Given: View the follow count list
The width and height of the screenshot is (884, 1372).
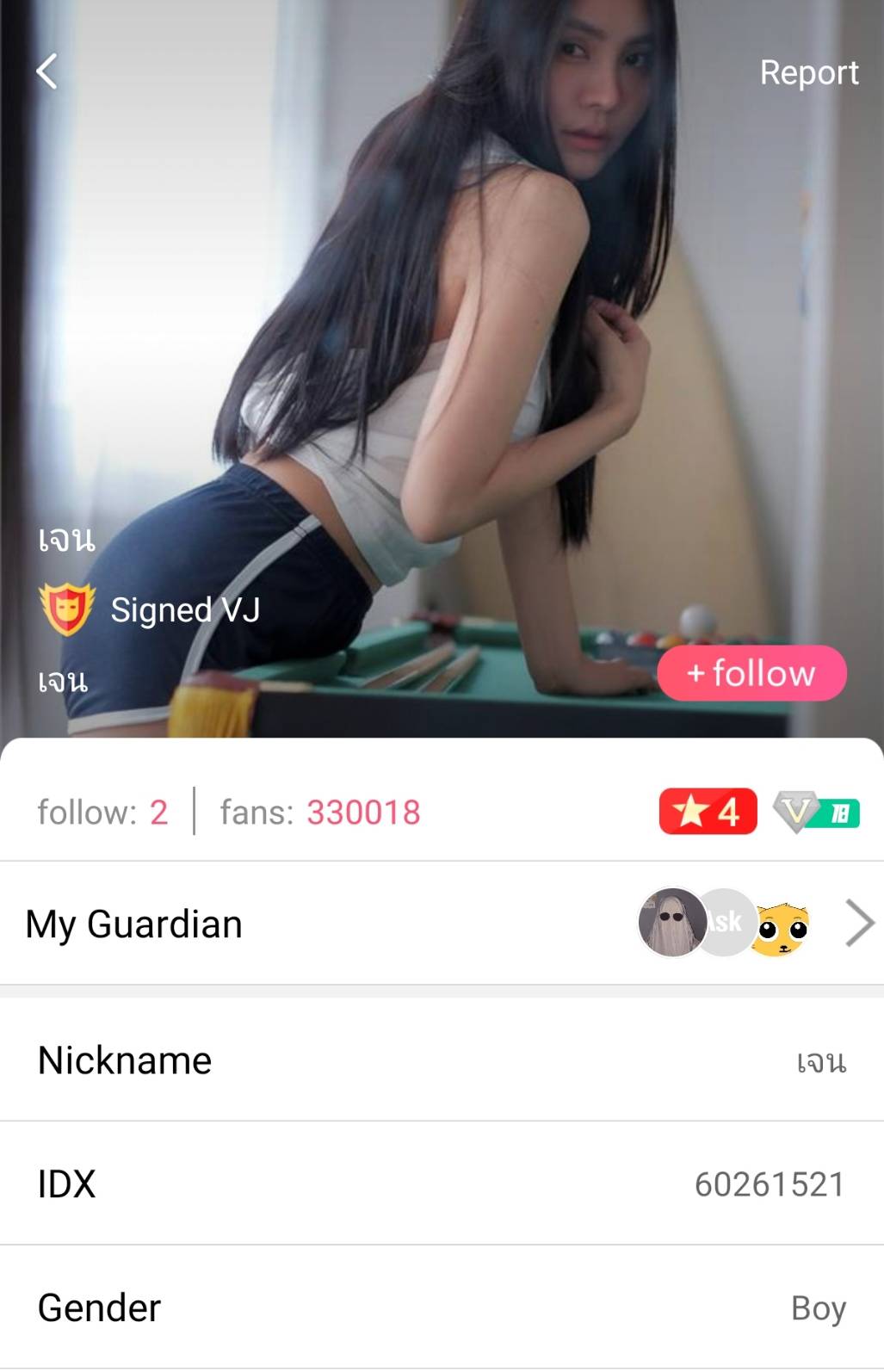Looking at the screenshot, I should (x=102, y=812).
